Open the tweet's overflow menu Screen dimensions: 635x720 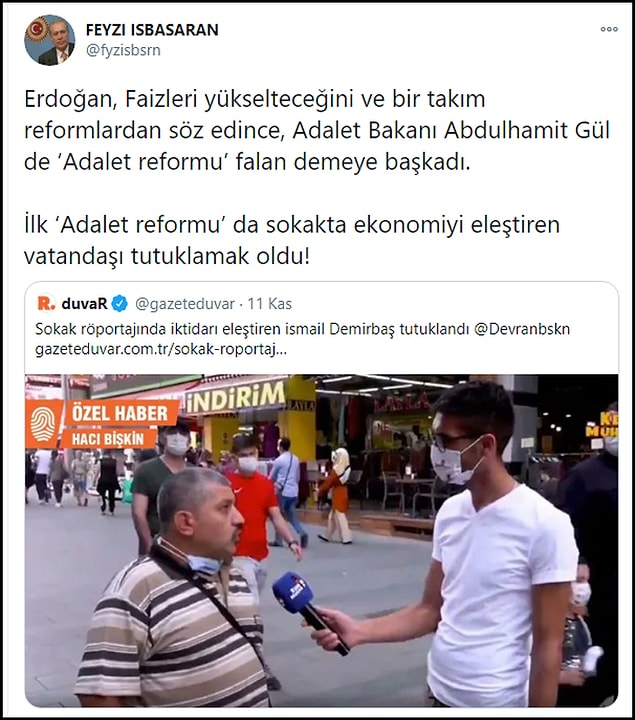pyautogui.click(x=609, y=29)
